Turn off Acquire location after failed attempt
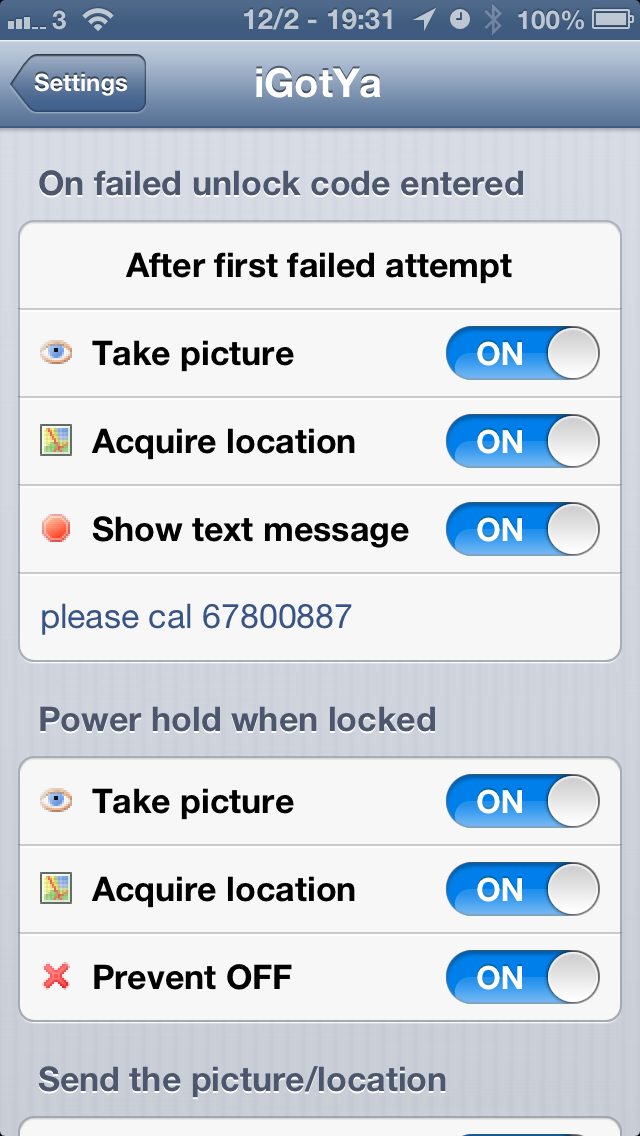 (x=523, y=441)
